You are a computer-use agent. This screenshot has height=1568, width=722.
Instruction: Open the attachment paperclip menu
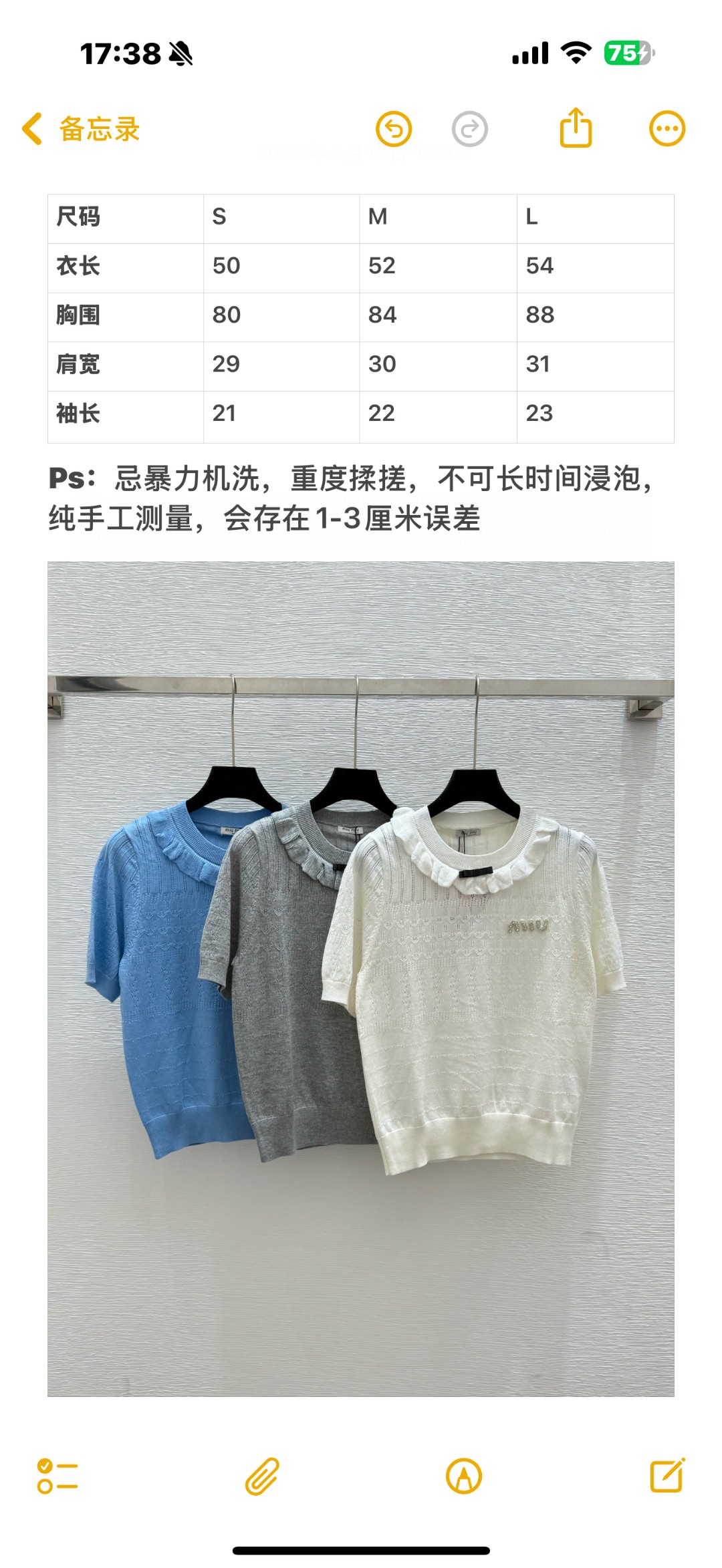[261, 1475]
